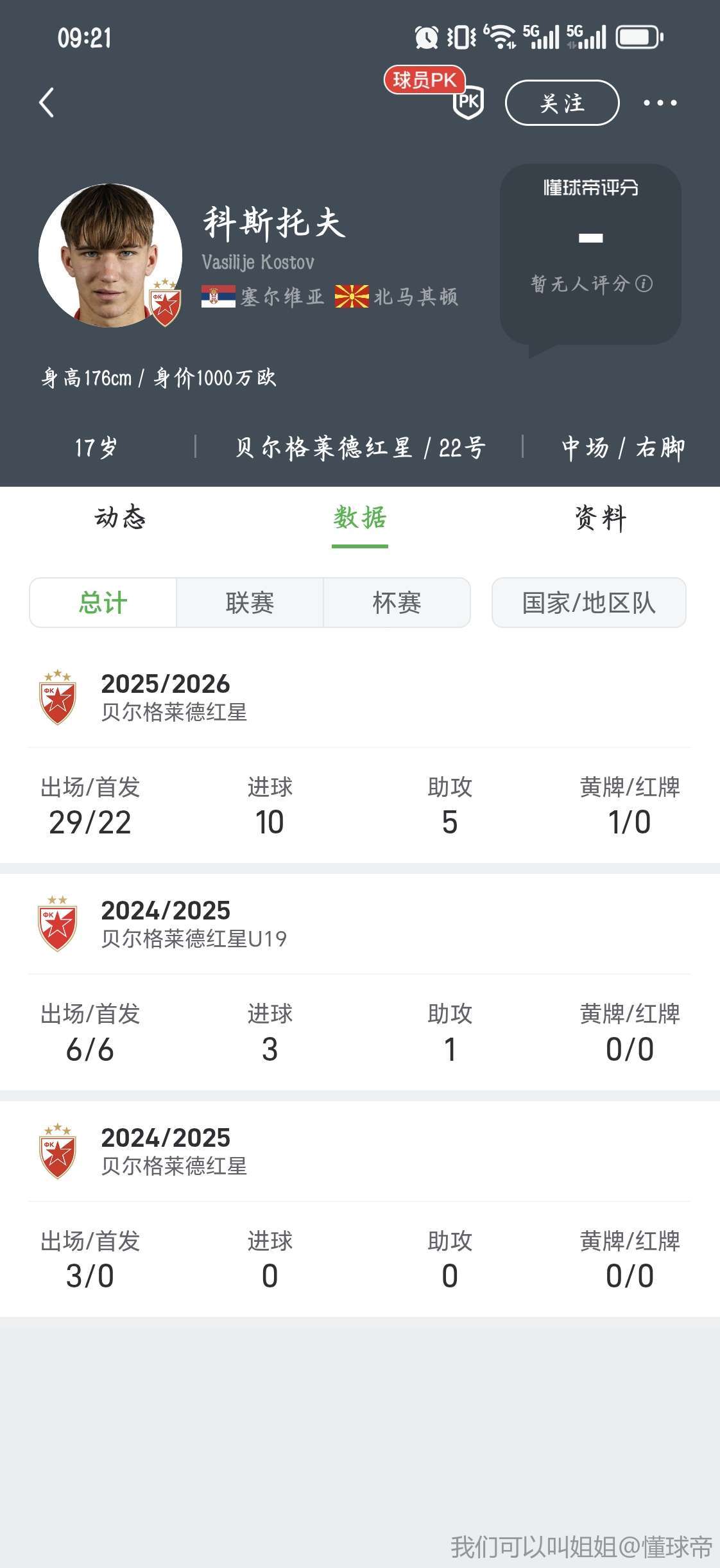Select the 数据 tab

pyautogui.click(x=360, y=518)
